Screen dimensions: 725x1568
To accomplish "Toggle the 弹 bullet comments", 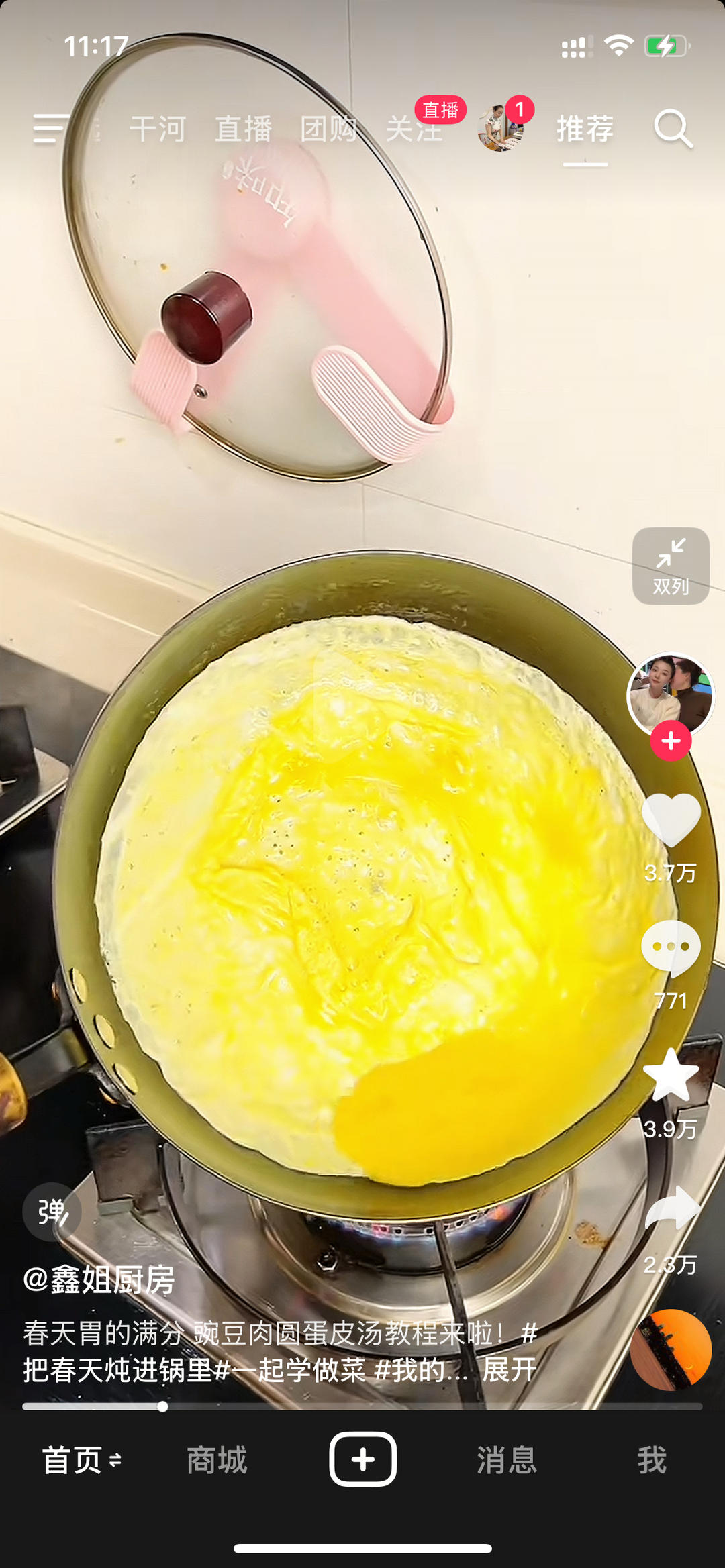I will point(52,1212).
